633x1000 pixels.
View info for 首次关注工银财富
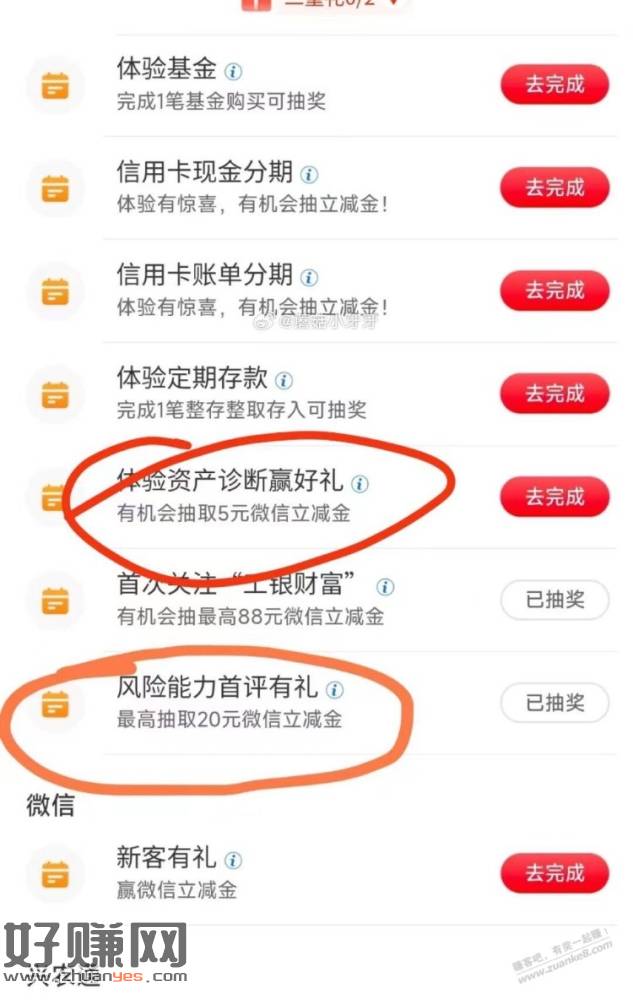tap(385, 588)
